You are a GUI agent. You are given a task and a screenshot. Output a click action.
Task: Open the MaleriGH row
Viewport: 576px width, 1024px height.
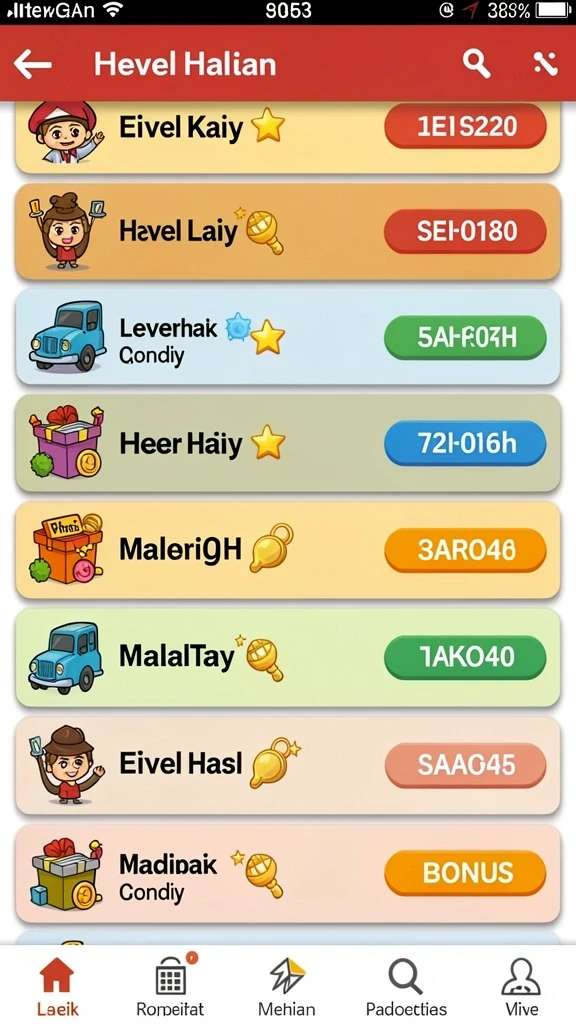pos(288,550)
